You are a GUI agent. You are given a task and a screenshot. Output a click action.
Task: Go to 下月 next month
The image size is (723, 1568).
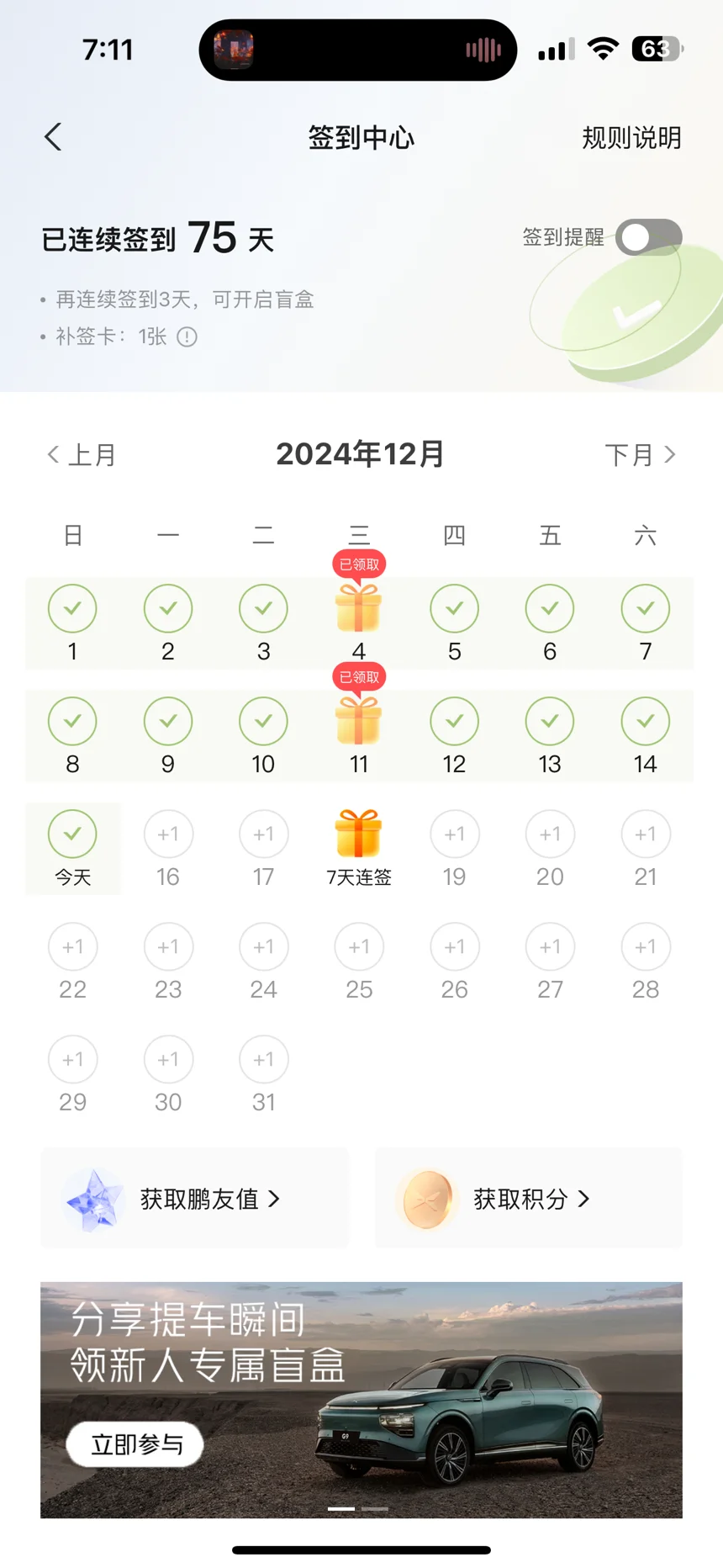pos(641,455)
